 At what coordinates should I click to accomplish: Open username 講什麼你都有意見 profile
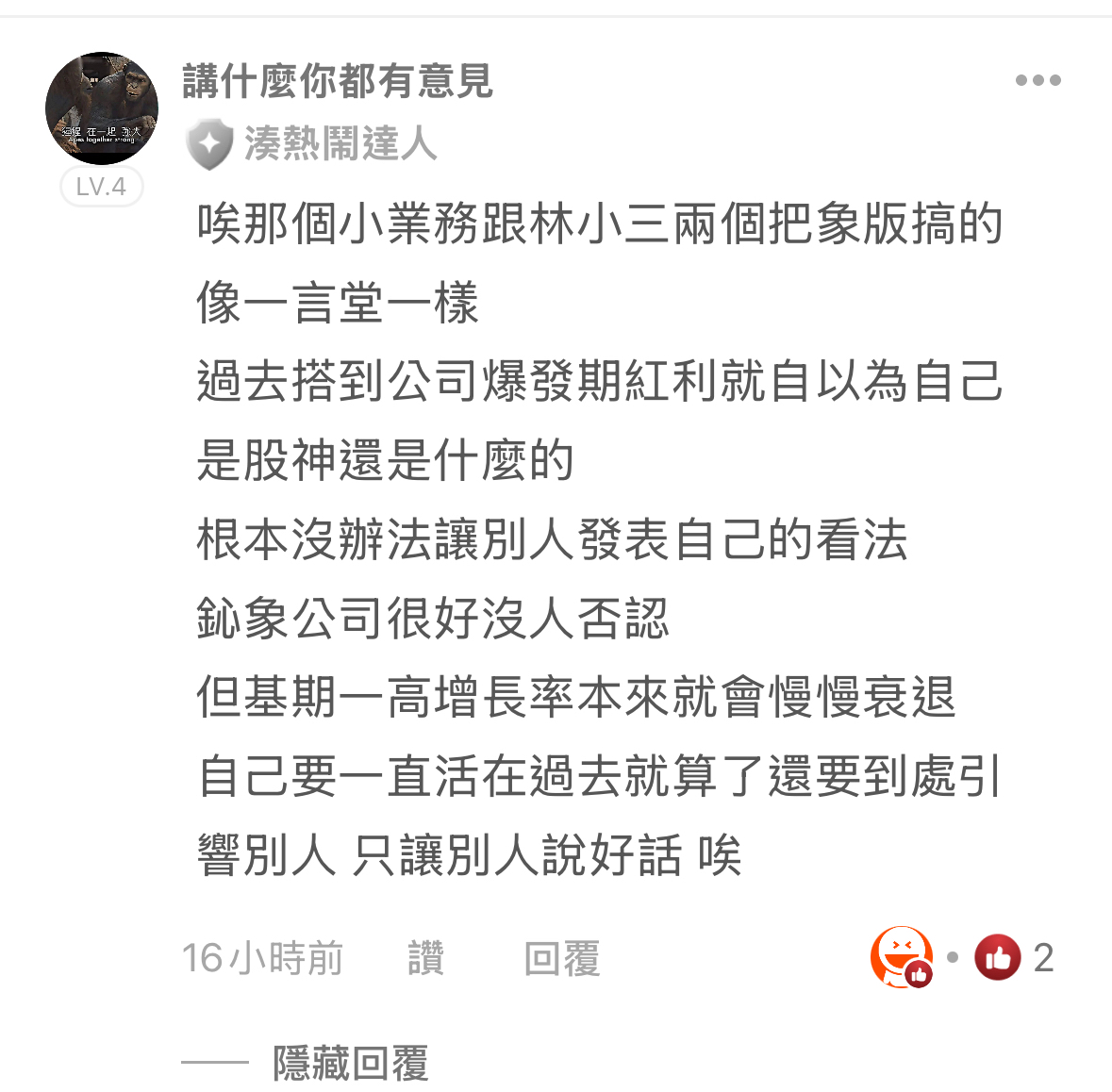[338, 81]
